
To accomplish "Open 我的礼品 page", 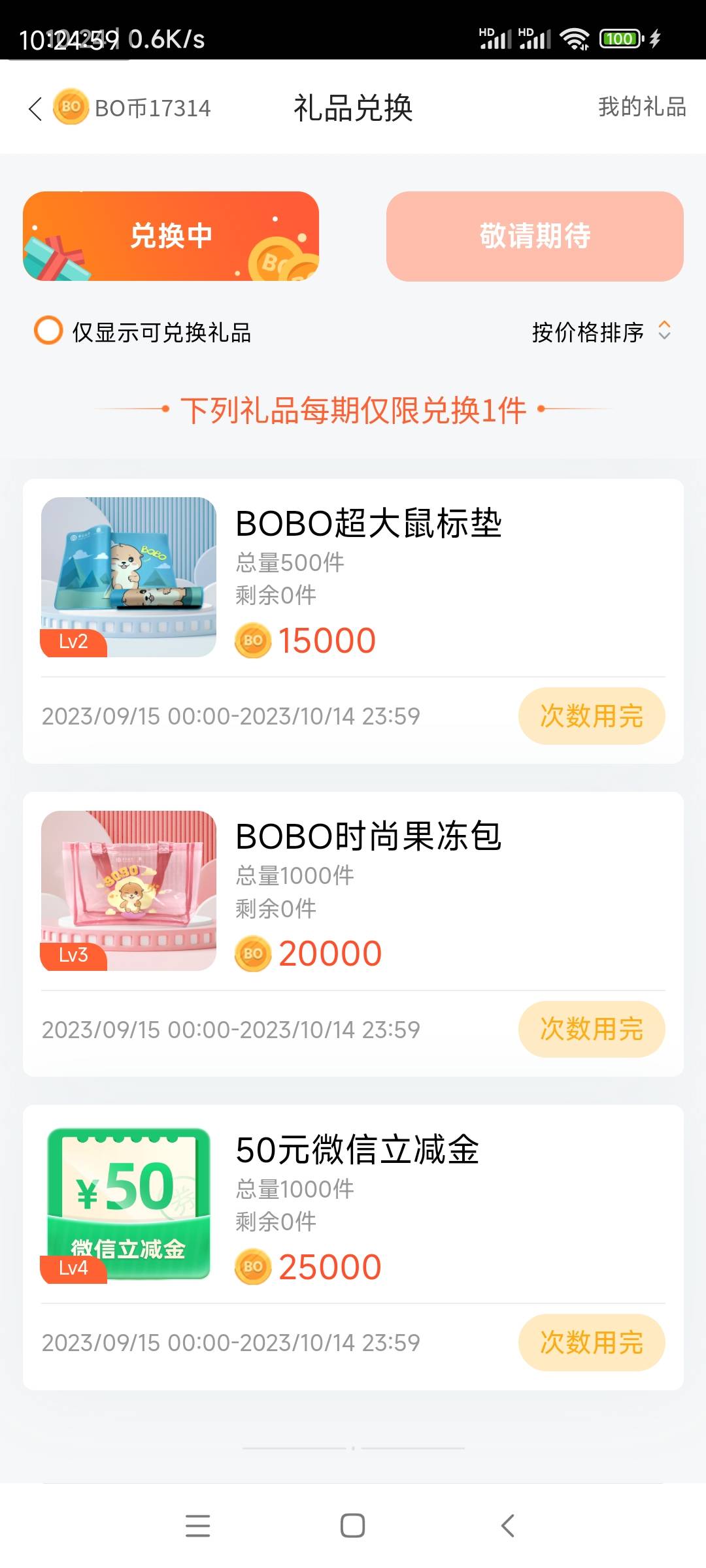I will pyautogui.click(x=641, y=107).
